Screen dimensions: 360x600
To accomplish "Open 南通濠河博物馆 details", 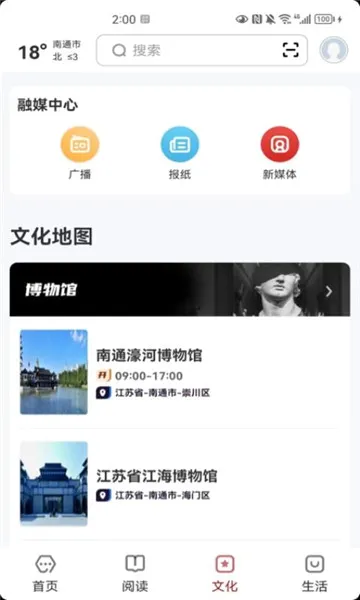I will tap(180, 372).
